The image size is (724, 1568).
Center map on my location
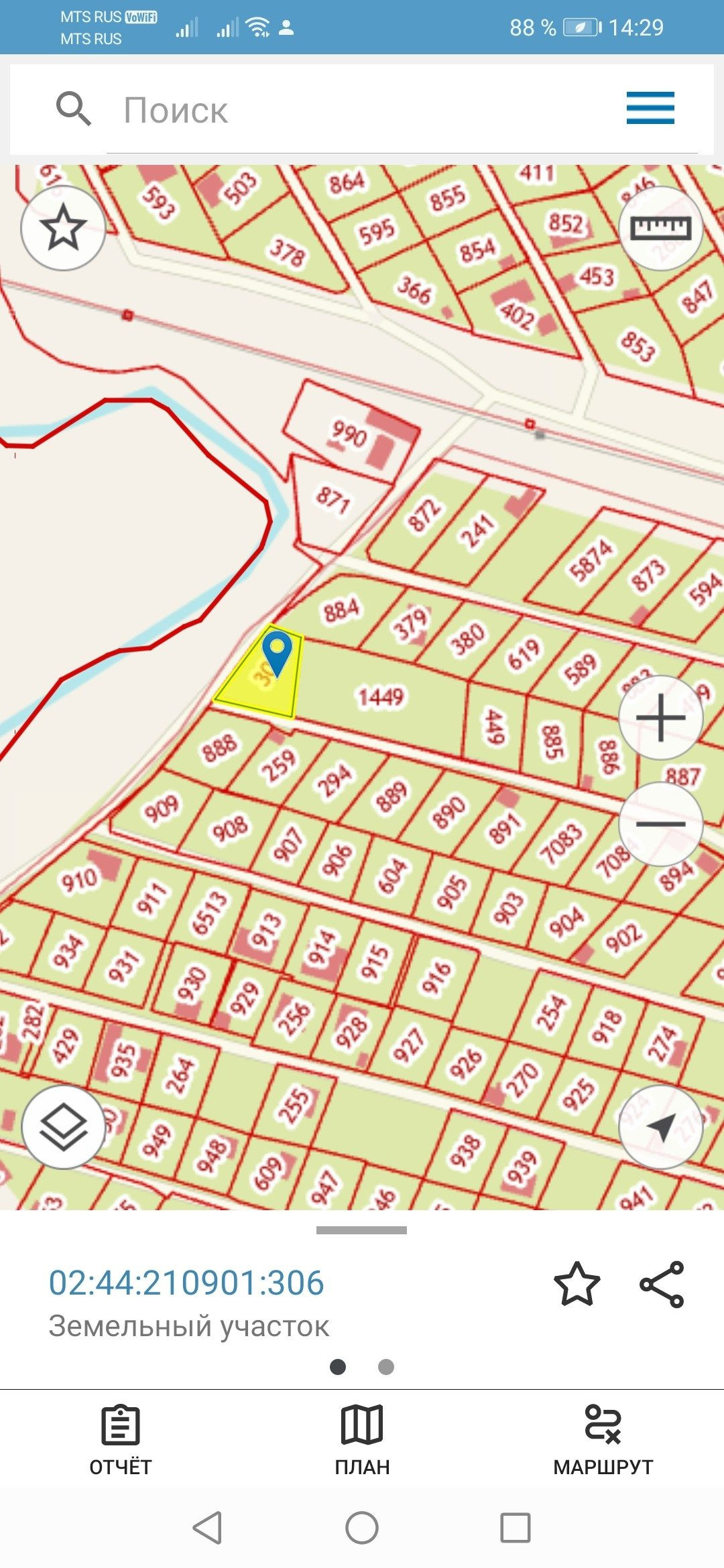[x=660, y=1128]
